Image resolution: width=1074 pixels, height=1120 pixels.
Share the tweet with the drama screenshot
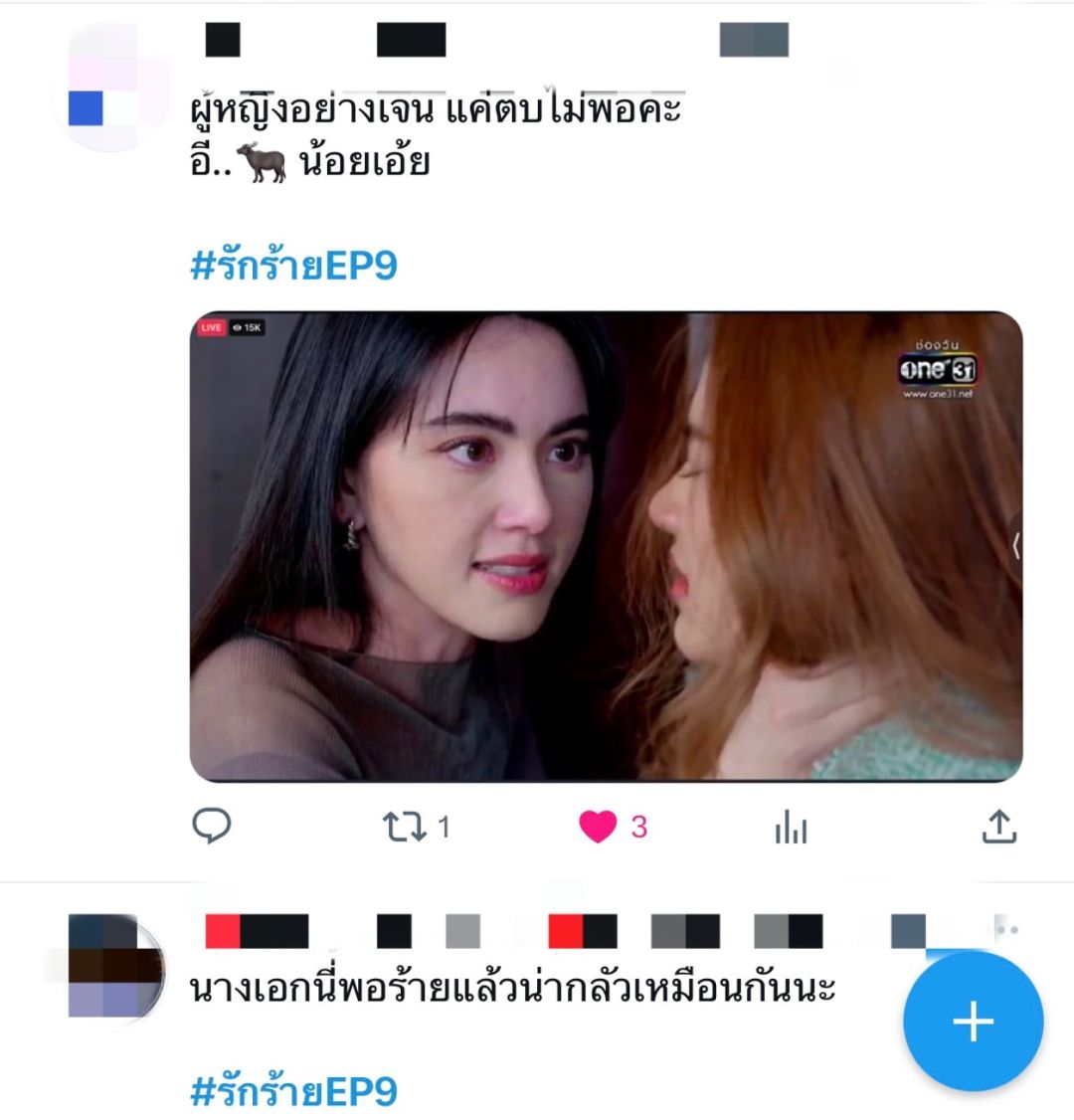pos(998,826)
